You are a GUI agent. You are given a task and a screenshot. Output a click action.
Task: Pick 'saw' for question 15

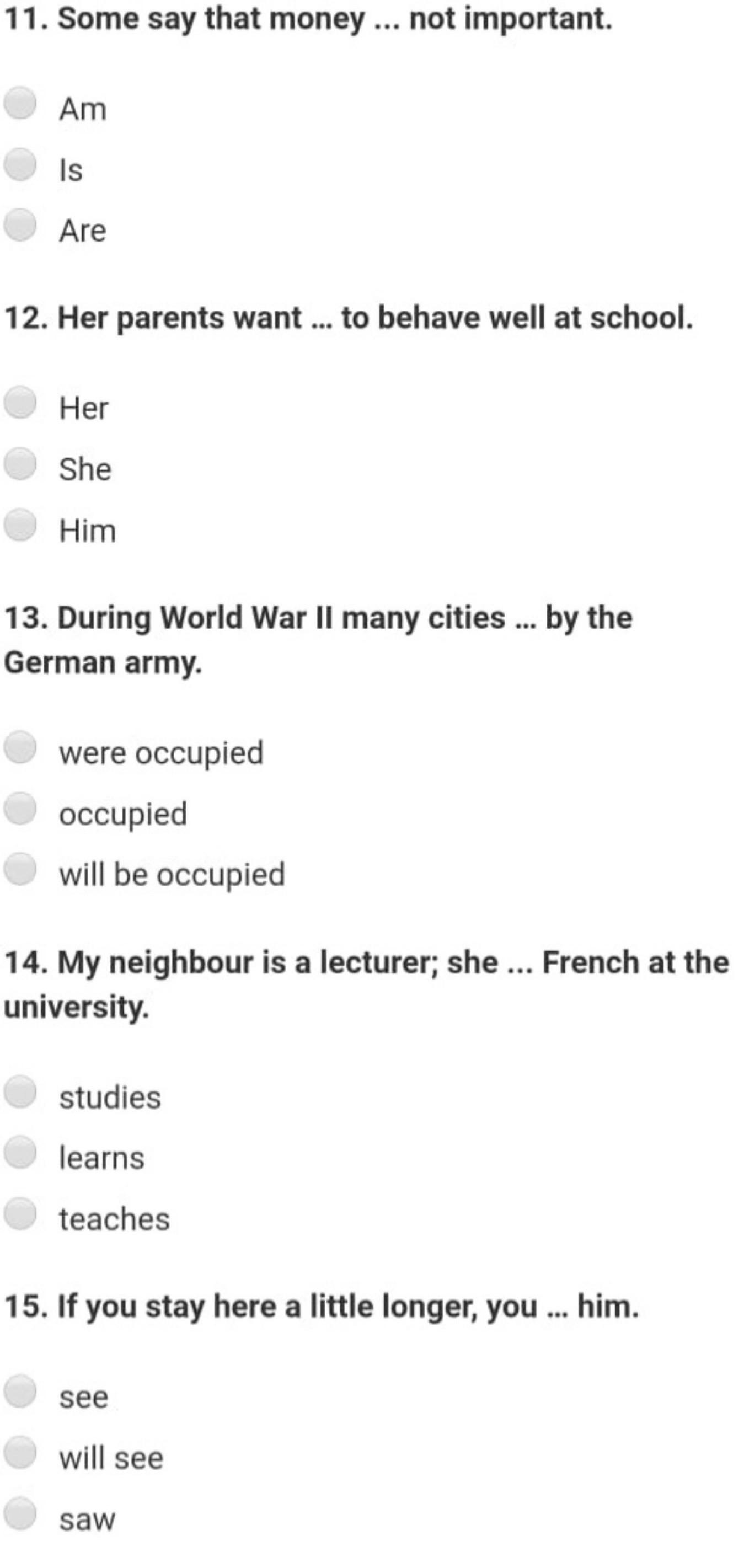(x=21, y=1514)
